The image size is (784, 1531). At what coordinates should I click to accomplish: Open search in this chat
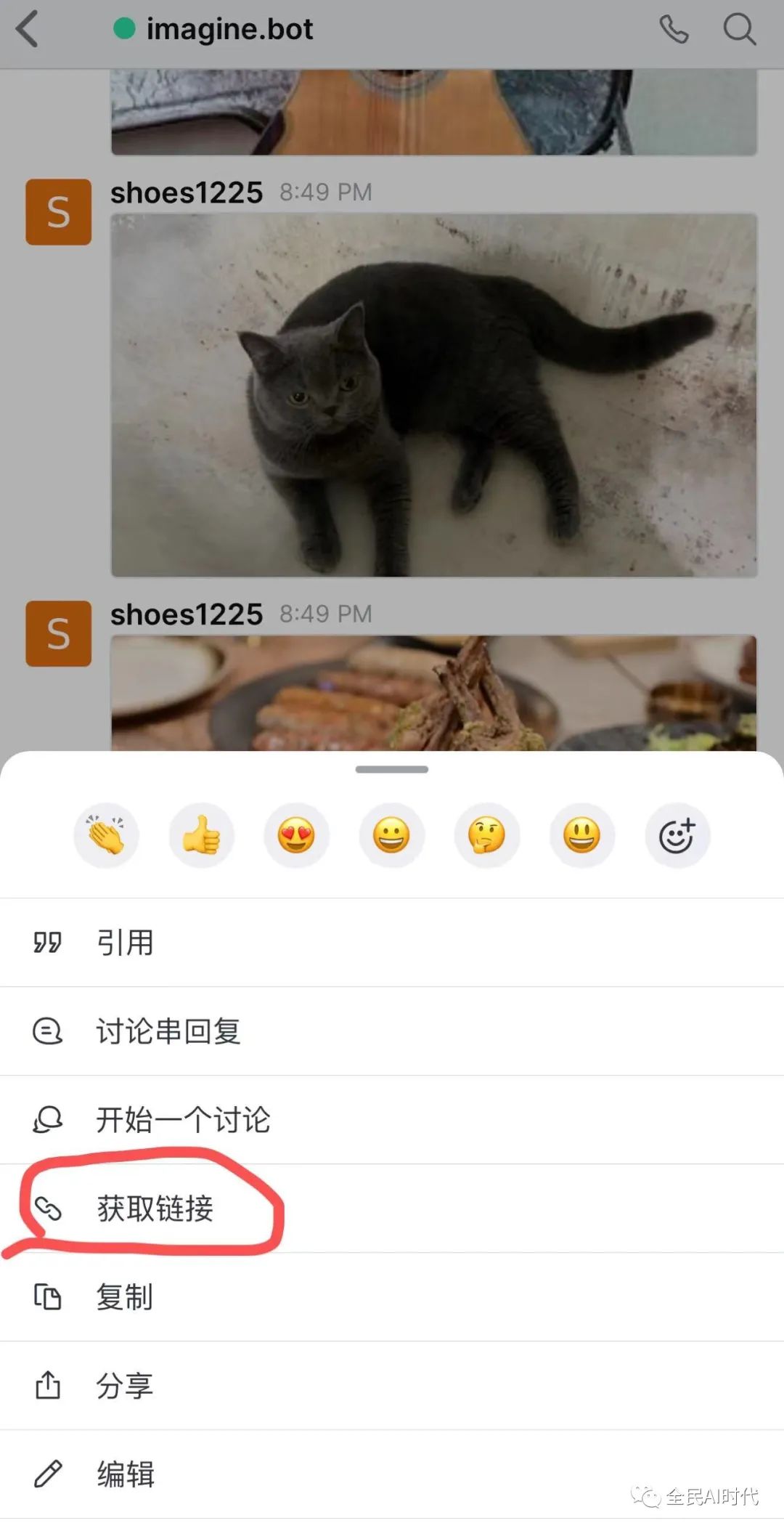pyautogui.click(x=739, y=31)
